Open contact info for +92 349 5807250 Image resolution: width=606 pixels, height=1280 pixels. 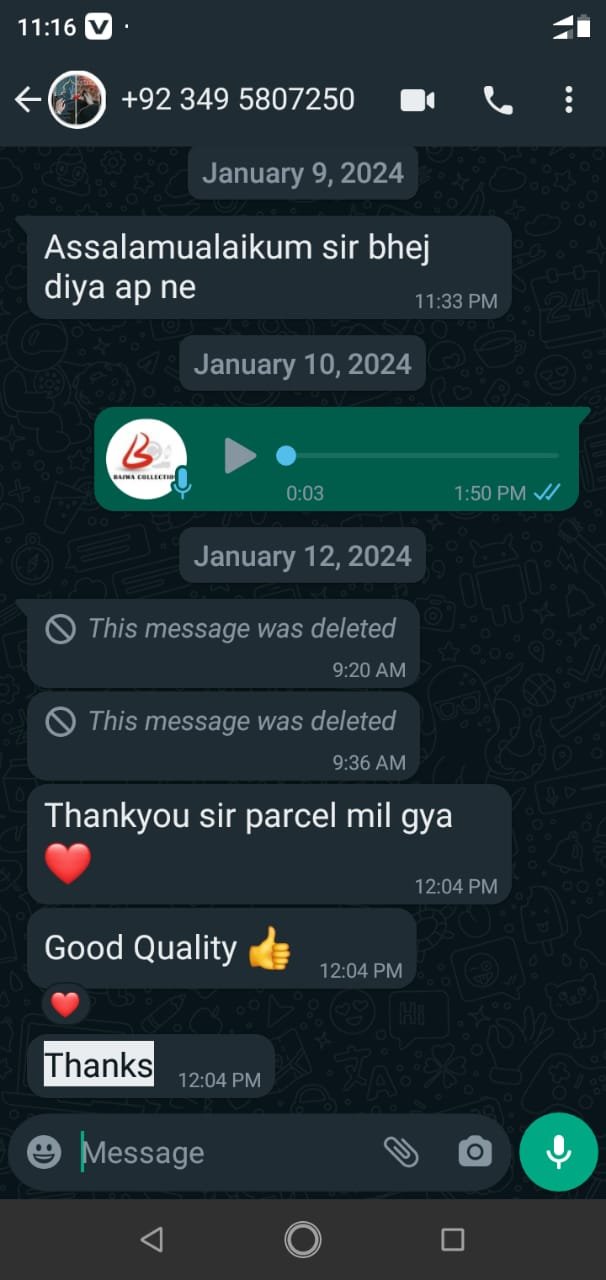point(237,99)
